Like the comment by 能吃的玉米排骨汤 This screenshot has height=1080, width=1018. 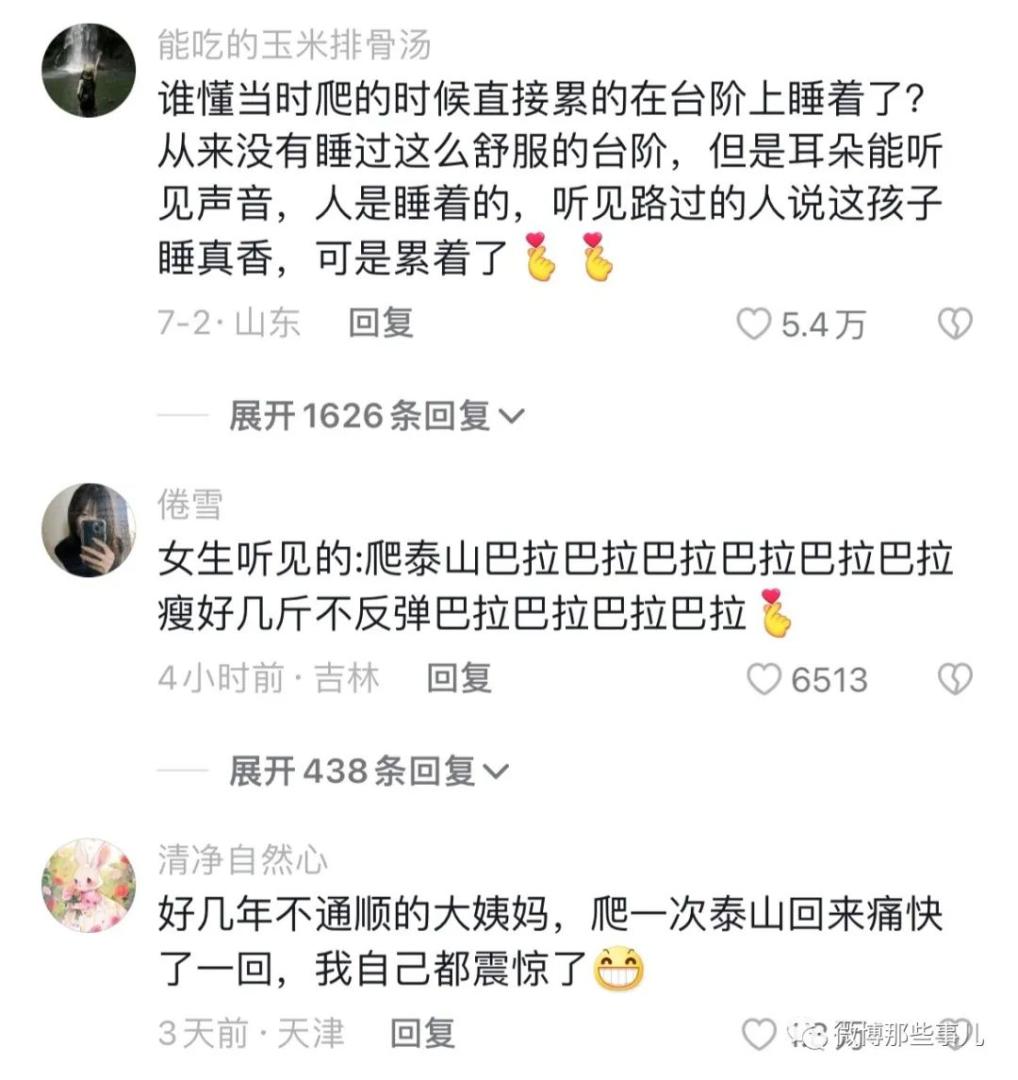(755, 324)
